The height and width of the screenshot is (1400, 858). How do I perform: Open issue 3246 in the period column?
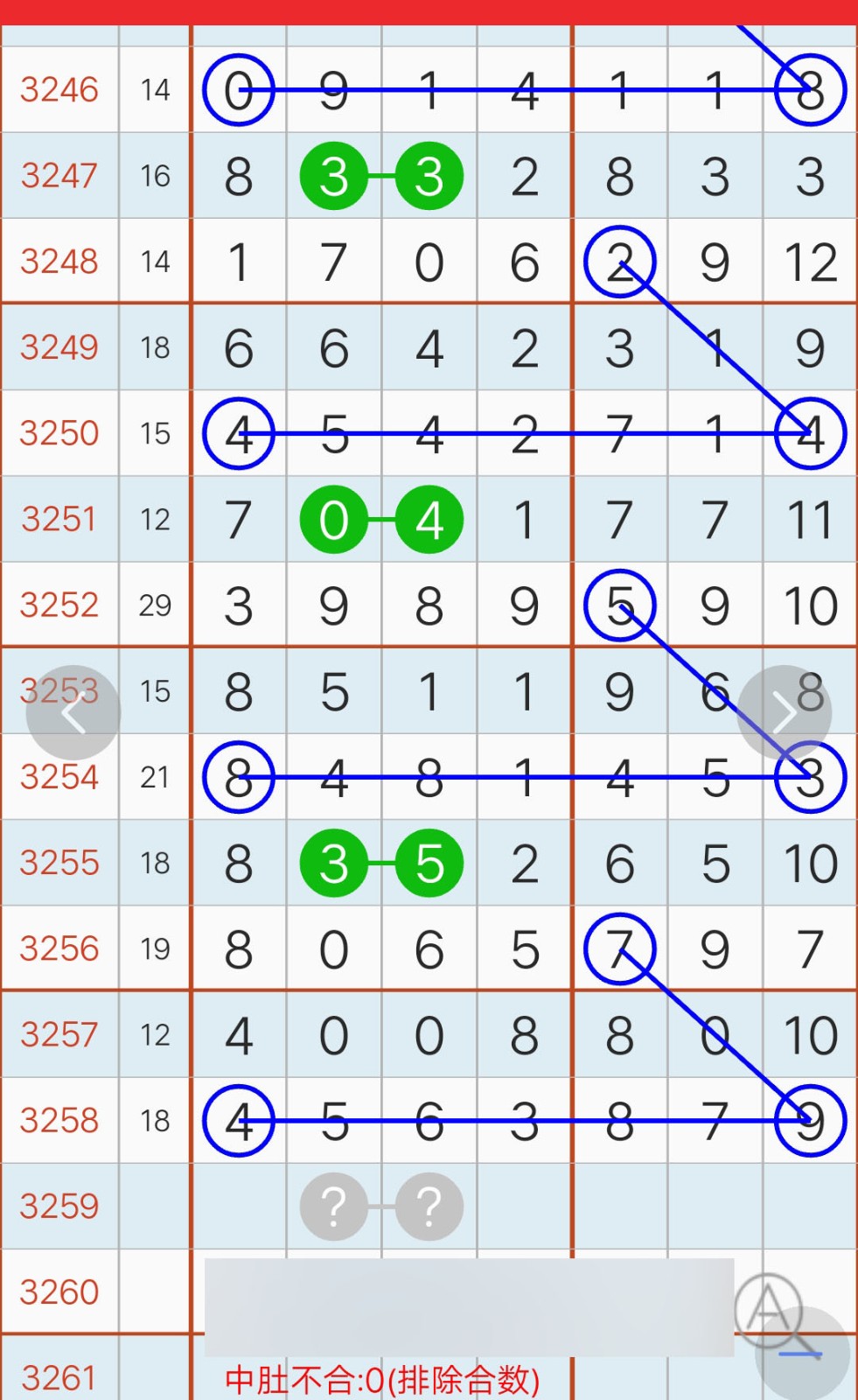click(59, 90)
